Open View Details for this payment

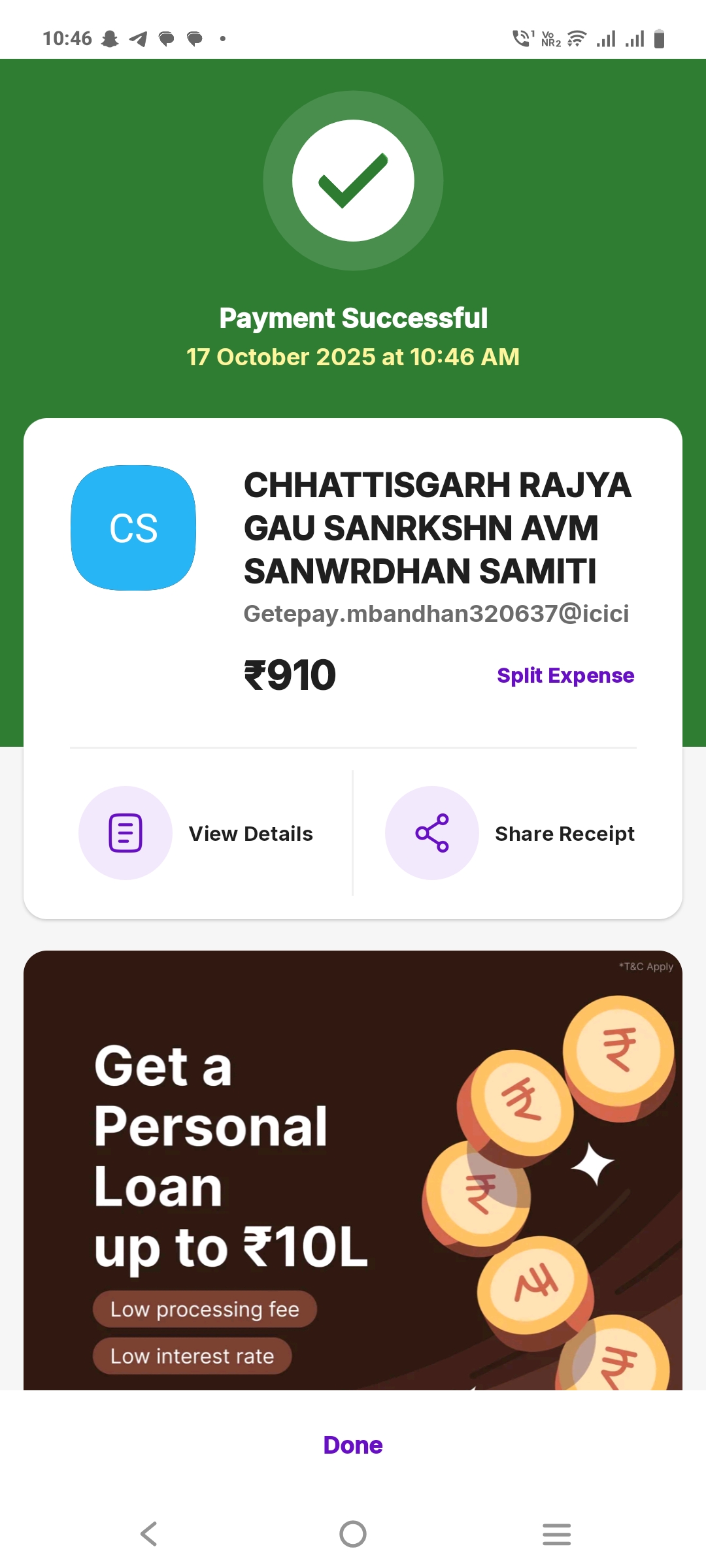click(x=196, y=833)
